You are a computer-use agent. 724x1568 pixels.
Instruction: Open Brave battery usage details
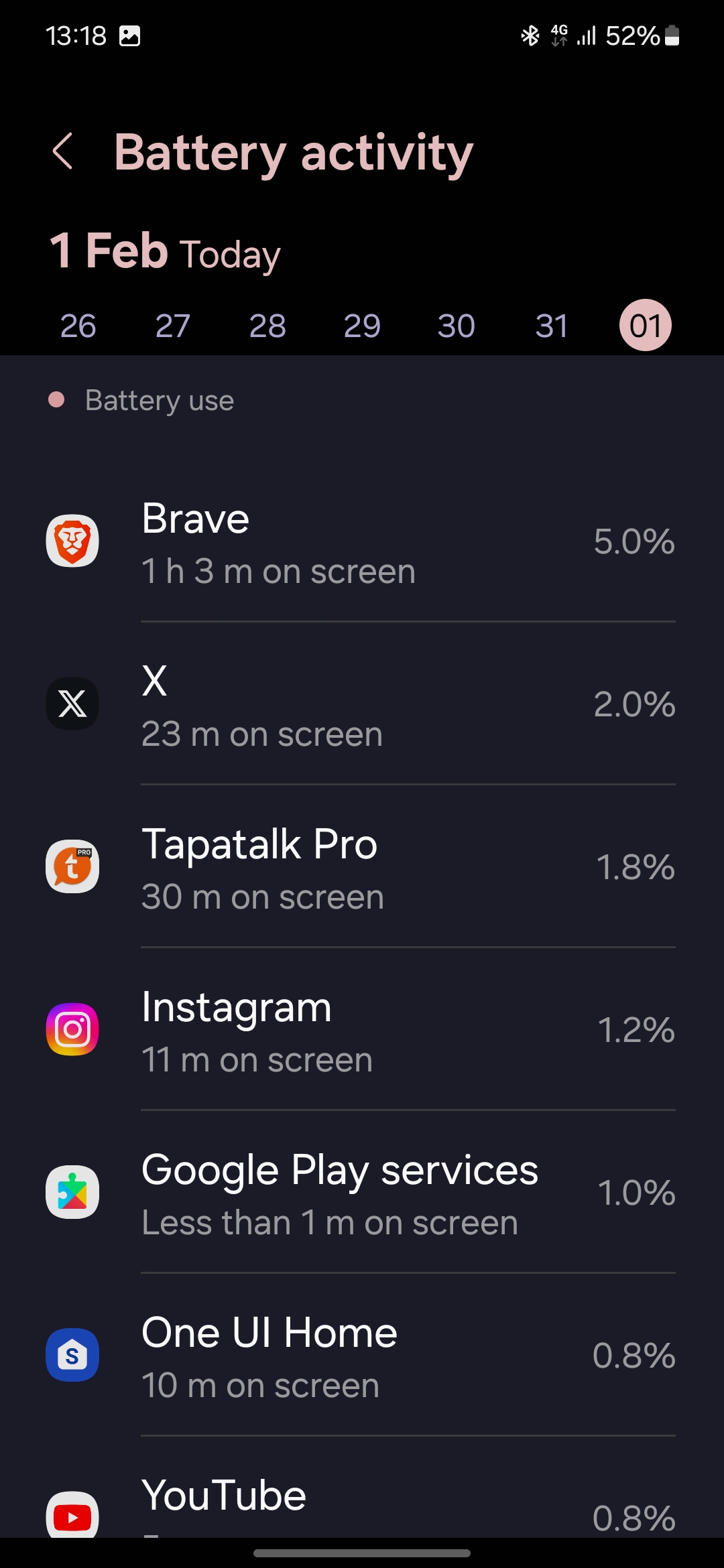tap(361, 543)
